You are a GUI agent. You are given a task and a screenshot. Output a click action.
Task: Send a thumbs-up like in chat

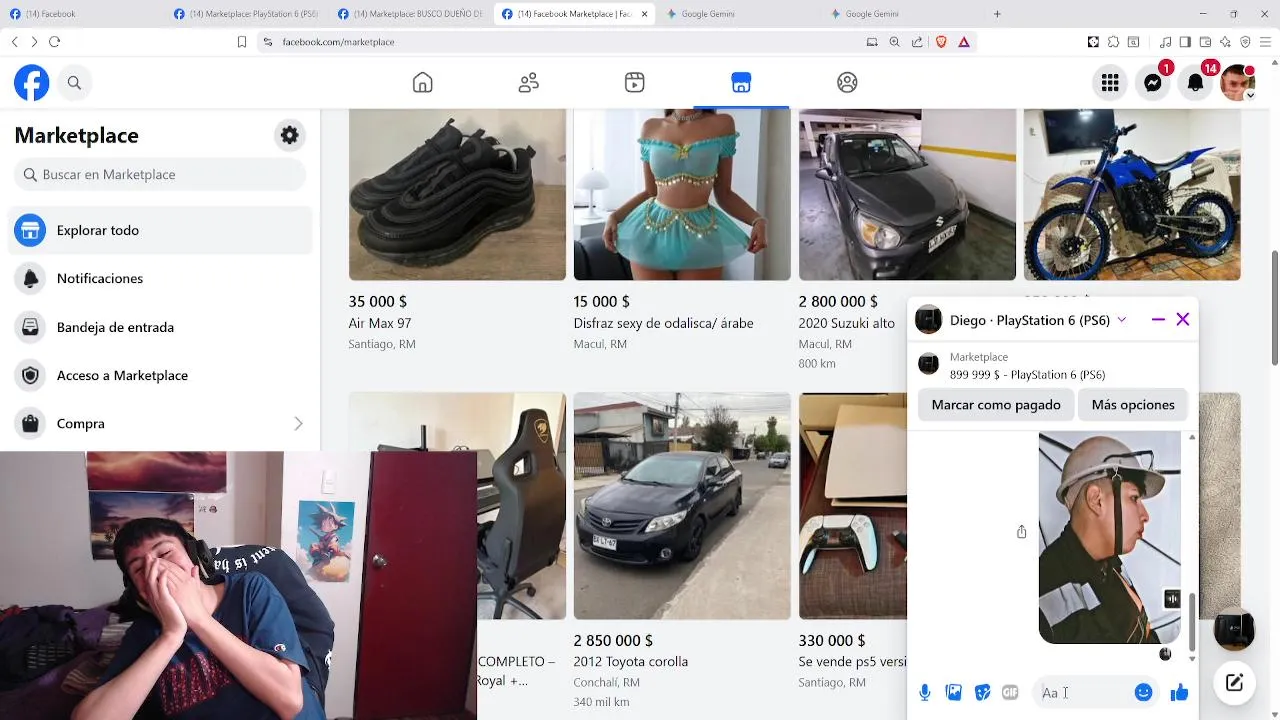click(x=1179, y=692)
